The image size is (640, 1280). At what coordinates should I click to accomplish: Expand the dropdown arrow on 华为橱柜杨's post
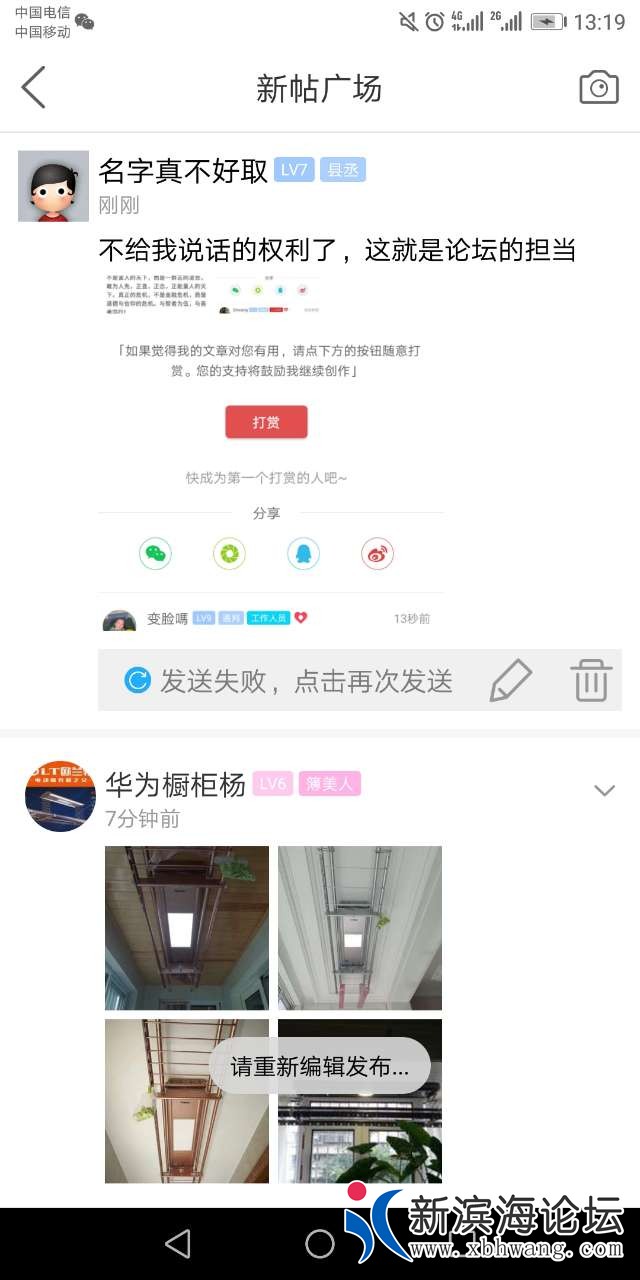click(604, 791)
